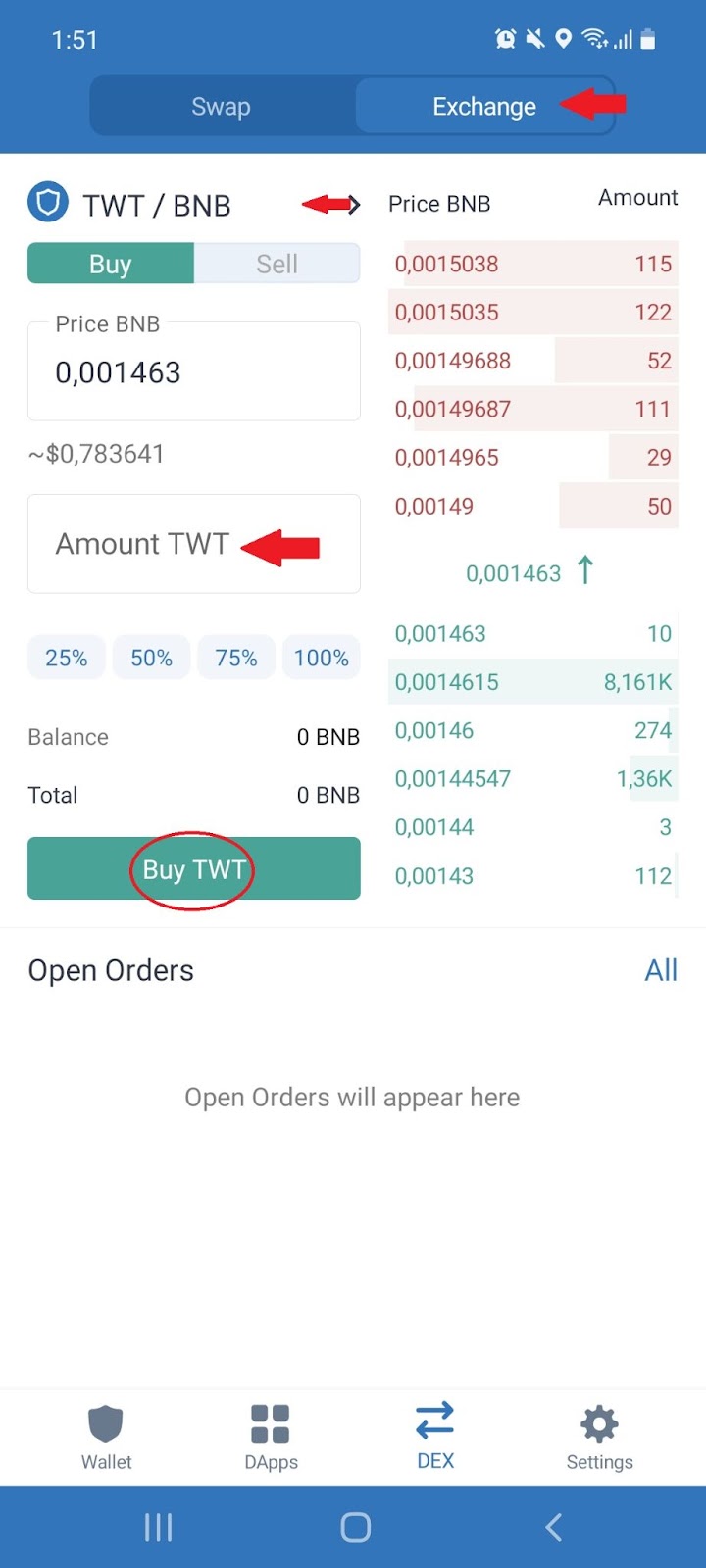Go to the Wallet tab
This screenshot has height=1568, width=706.
(106, 1437)
